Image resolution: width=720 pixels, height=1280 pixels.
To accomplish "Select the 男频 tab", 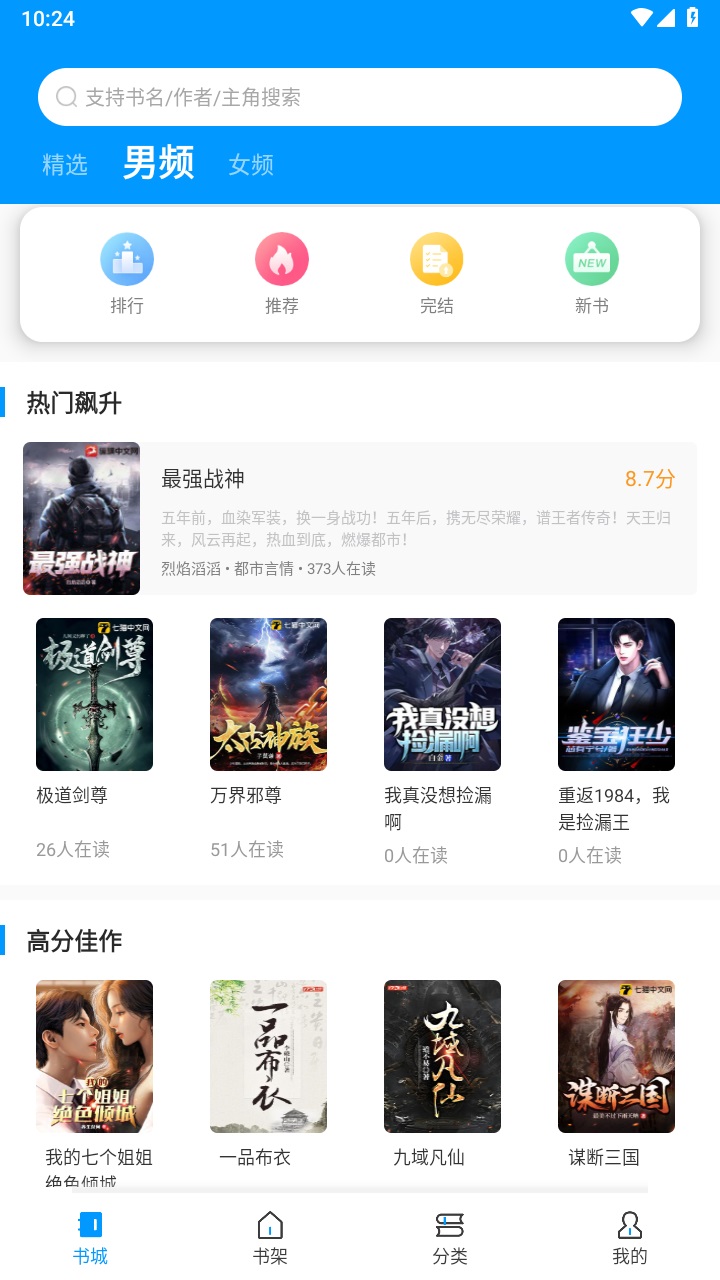I will 158,164.
